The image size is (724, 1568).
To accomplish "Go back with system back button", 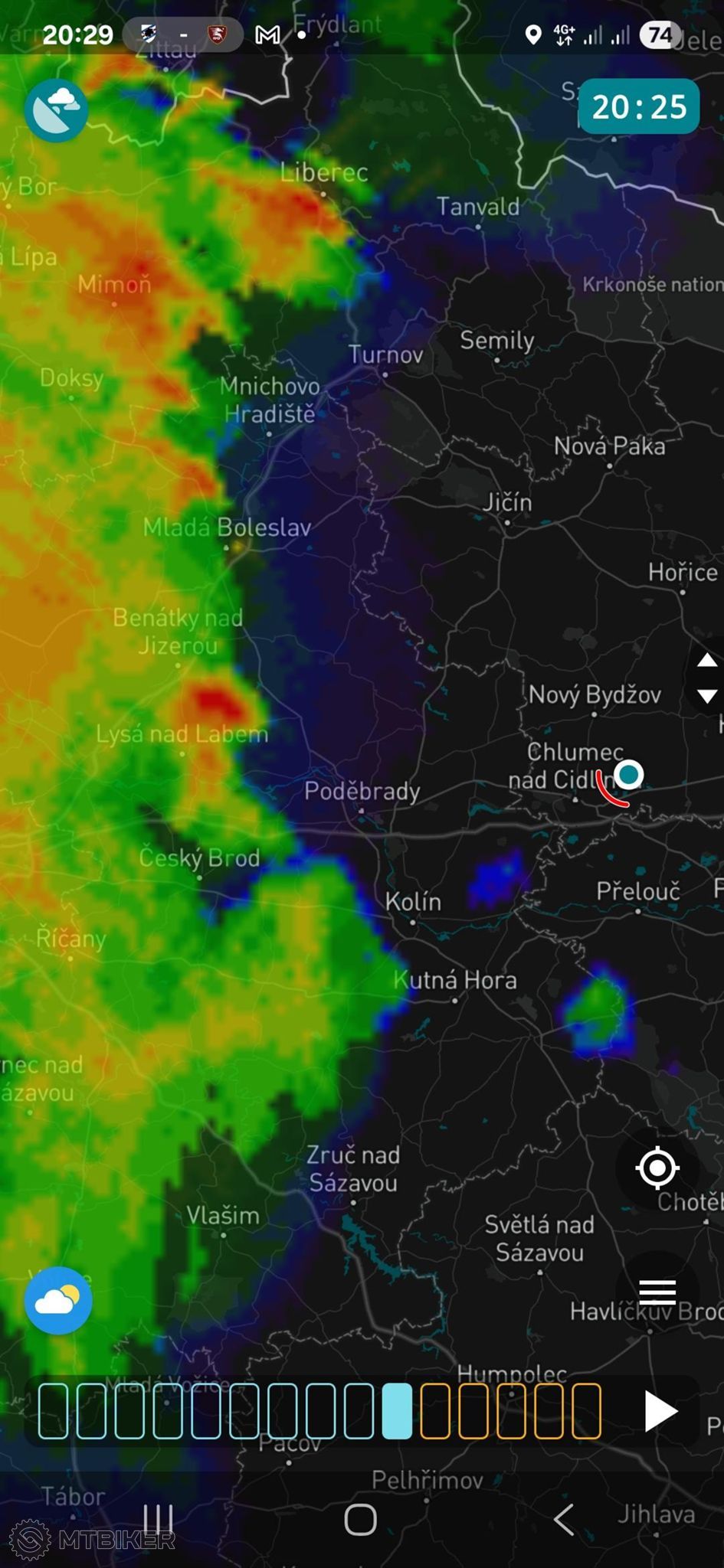I will [564, 1519].
